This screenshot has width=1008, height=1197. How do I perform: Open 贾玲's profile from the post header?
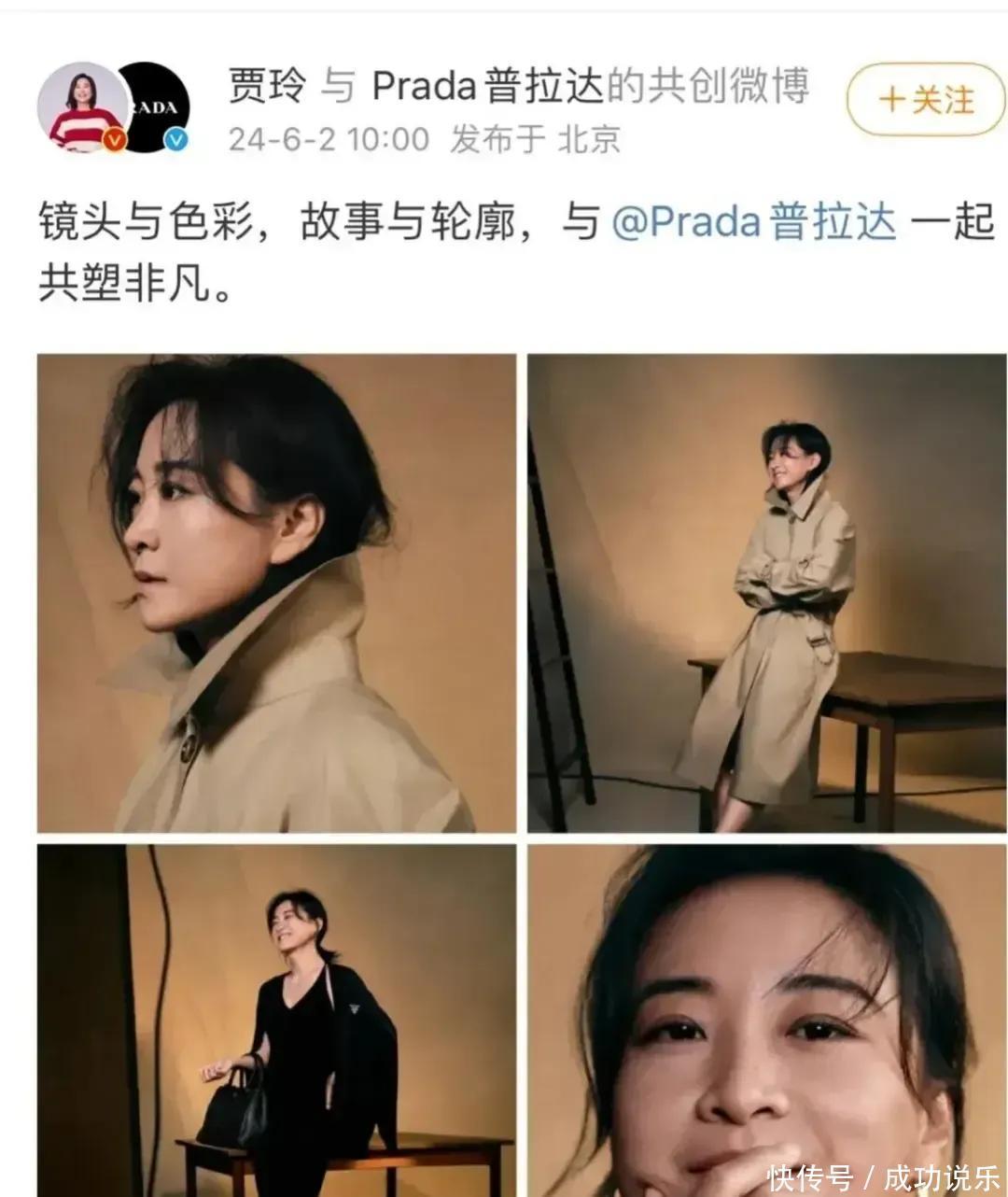coord(267,86)
